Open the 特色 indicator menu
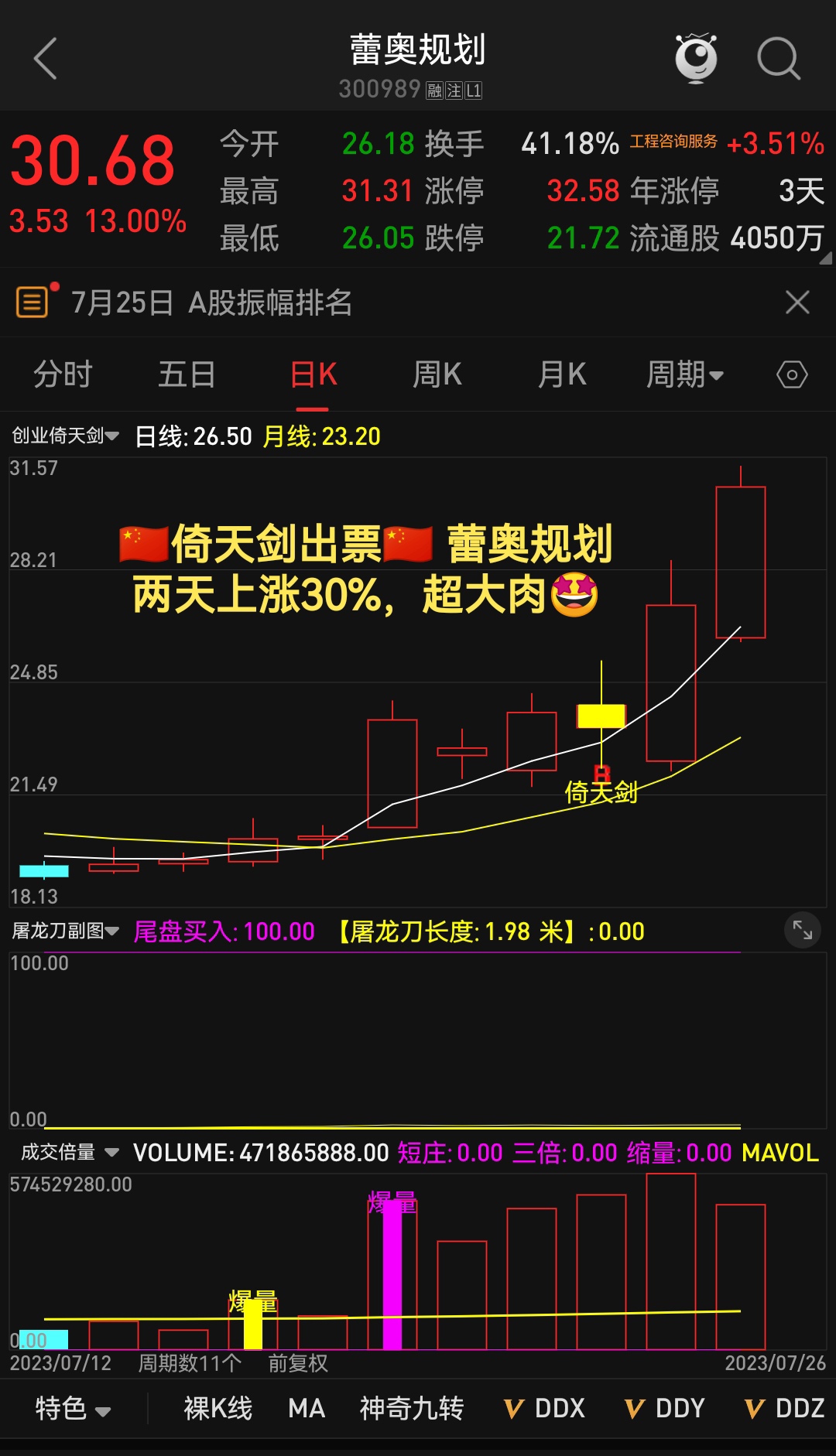836x1456 pixels. click(x=73, y=1408)
